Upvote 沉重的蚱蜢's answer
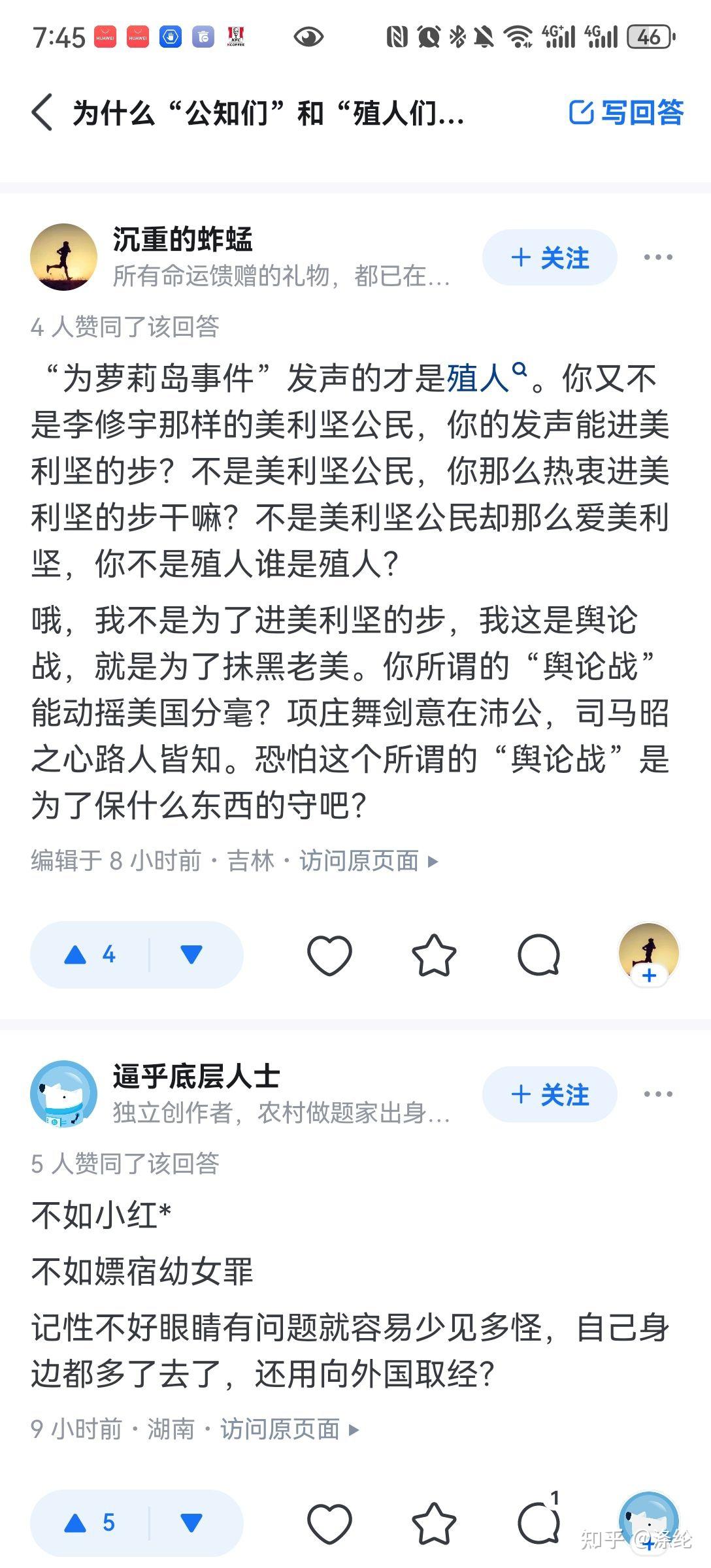 click(x=90, y=955)
